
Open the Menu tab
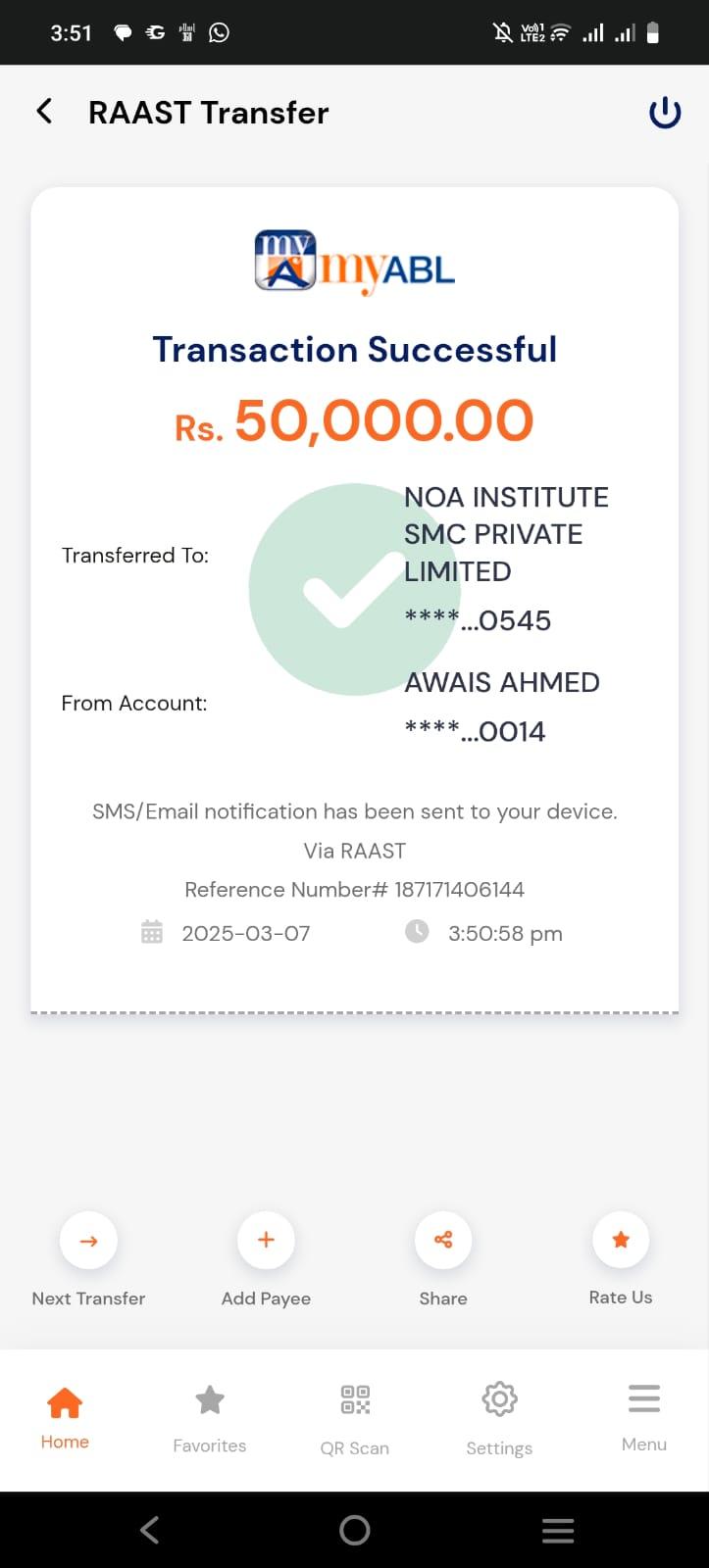pos(644,1416)
